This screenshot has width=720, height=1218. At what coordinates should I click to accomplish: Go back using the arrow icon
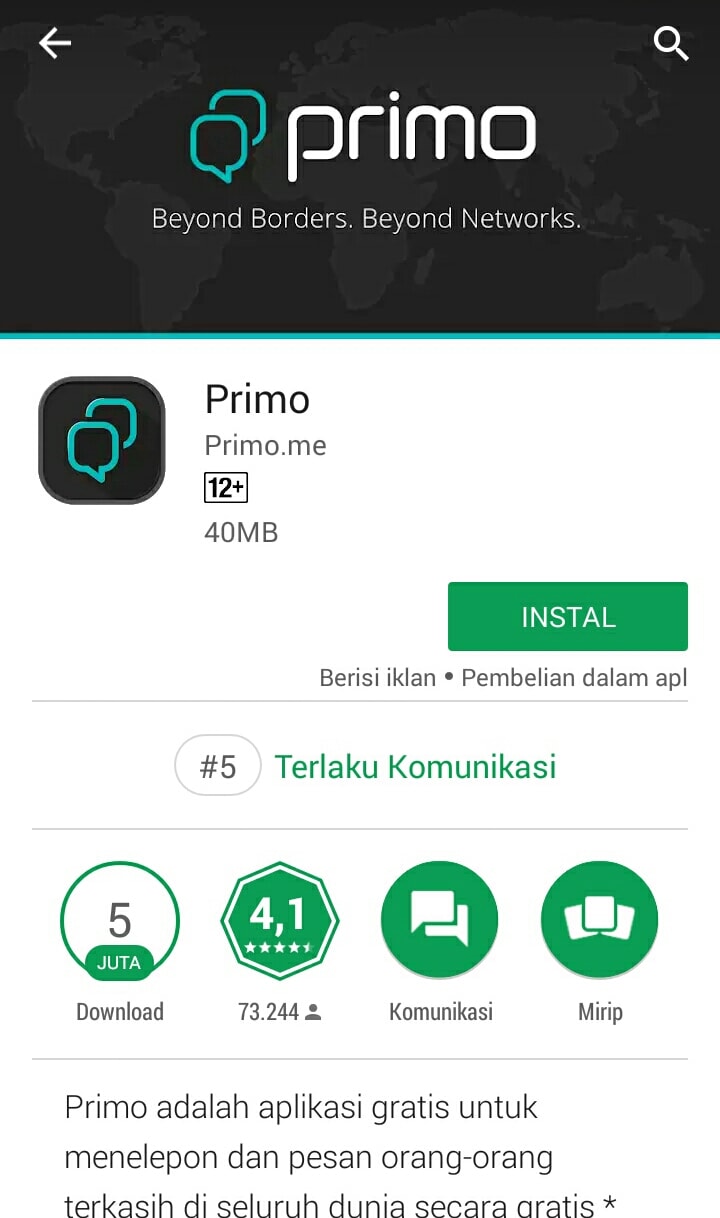[55, 43]
